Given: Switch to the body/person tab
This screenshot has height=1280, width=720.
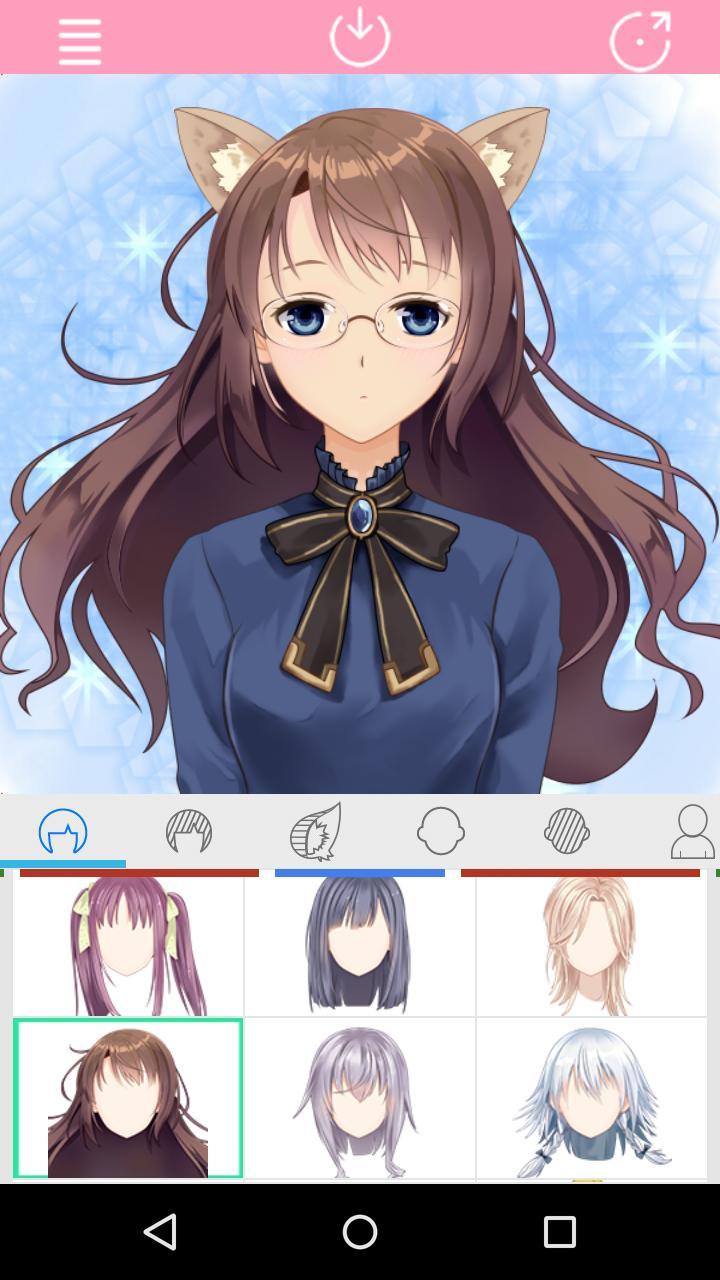Looking at the screenshot, I should click(692, 831).
